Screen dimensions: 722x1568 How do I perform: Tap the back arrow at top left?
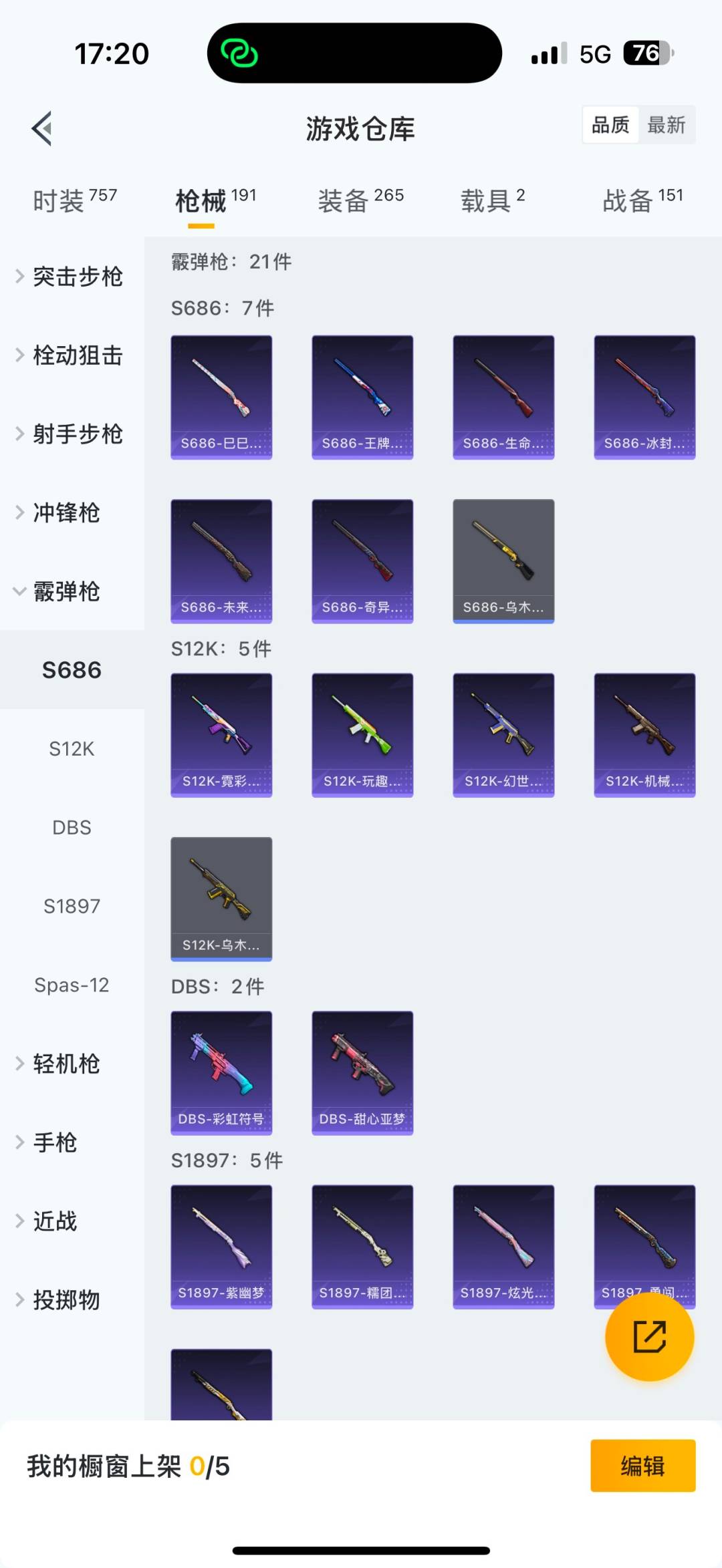pos(41,128)
